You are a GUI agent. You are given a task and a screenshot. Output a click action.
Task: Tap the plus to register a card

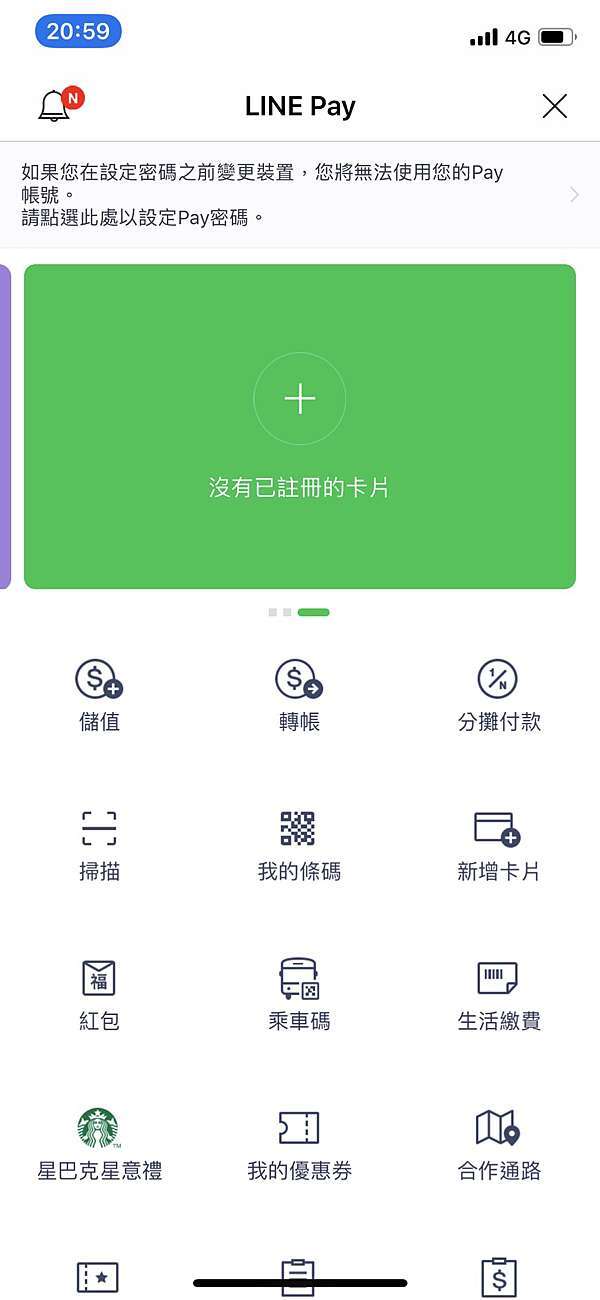300,399
